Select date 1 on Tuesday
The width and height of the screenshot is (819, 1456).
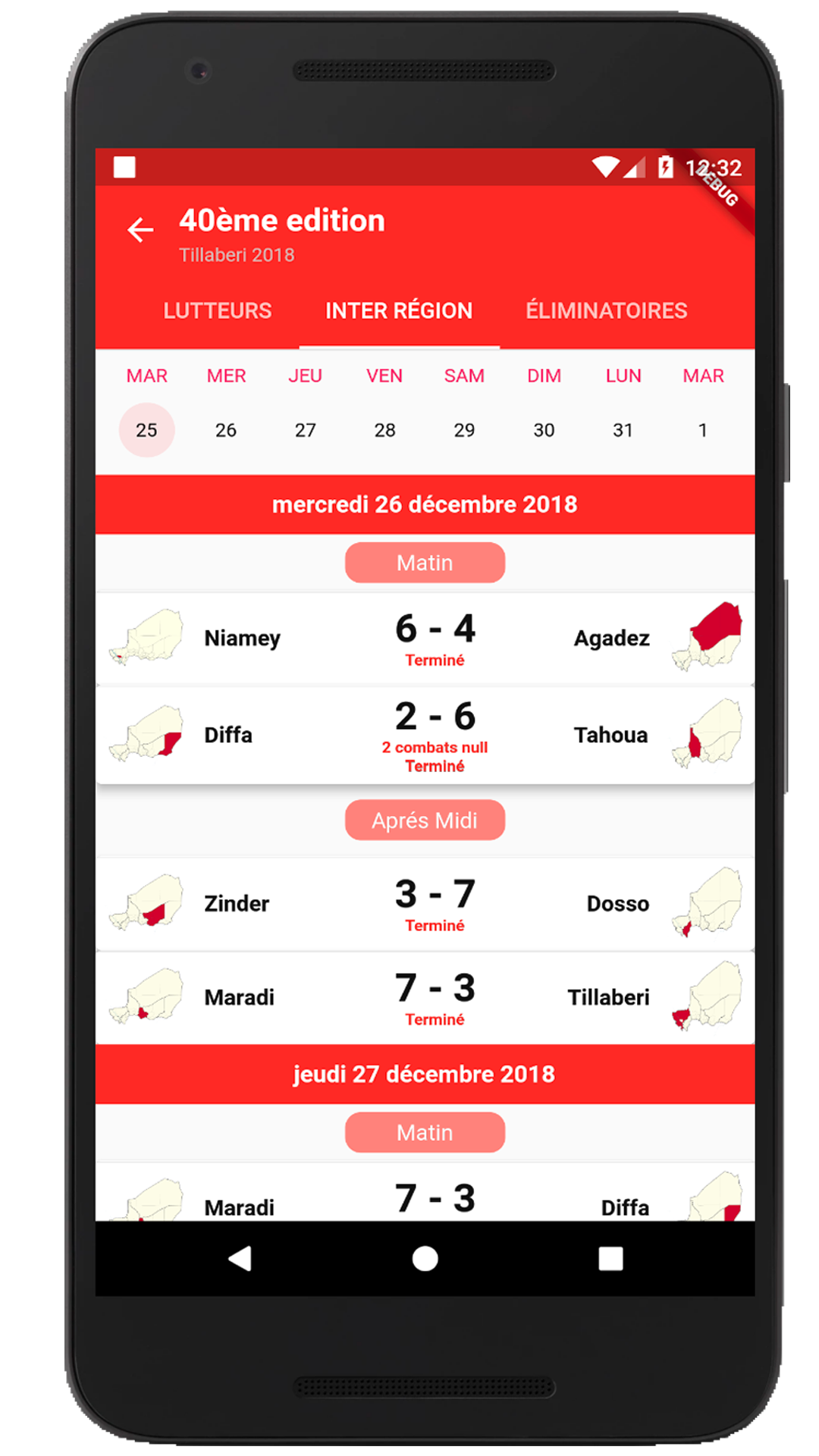pyautogui.click(x=702, y=431)
